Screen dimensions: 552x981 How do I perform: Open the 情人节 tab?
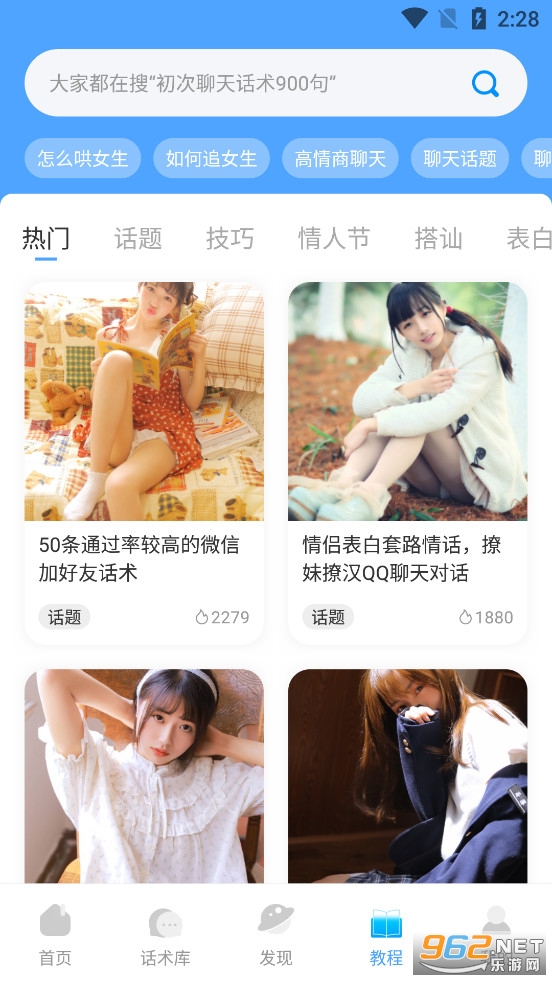pos(334,238)
